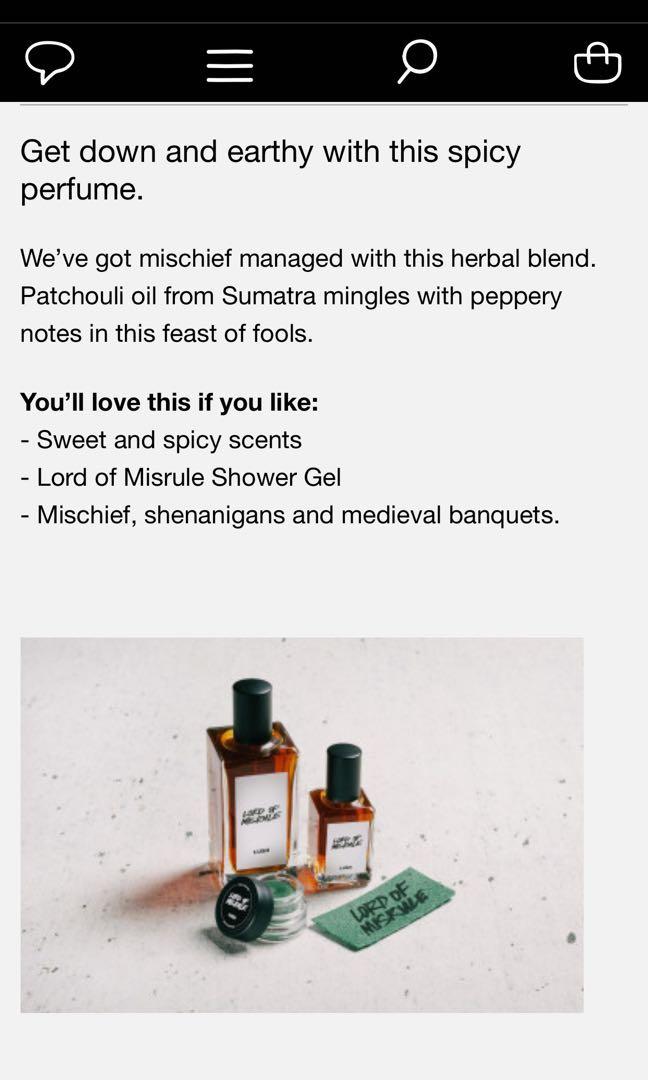648x1080 pixels.
Task: Open the chat speech bubble icon
Action: pyautogui.click(x=50, y=62)
